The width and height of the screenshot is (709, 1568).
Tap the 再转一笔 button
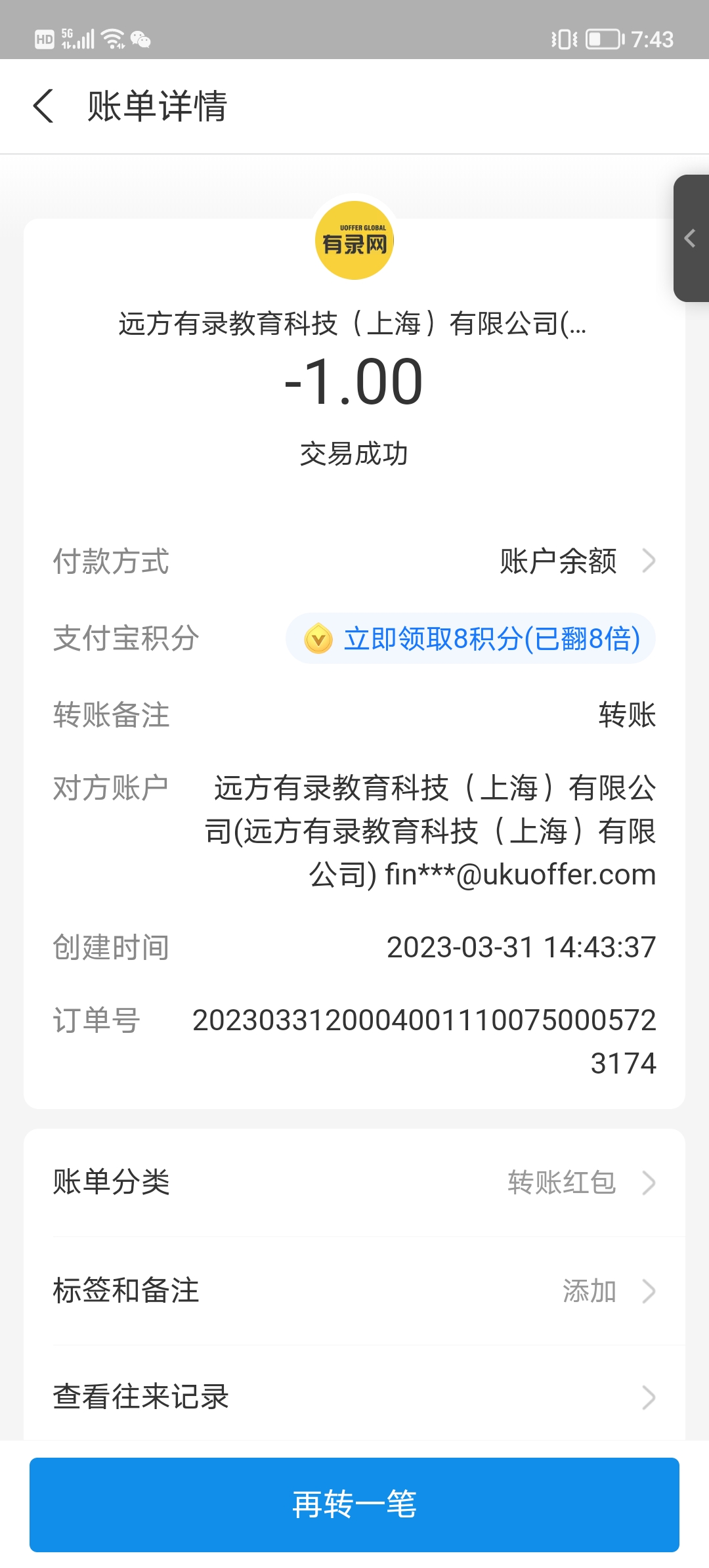(x=354, y=1504)
